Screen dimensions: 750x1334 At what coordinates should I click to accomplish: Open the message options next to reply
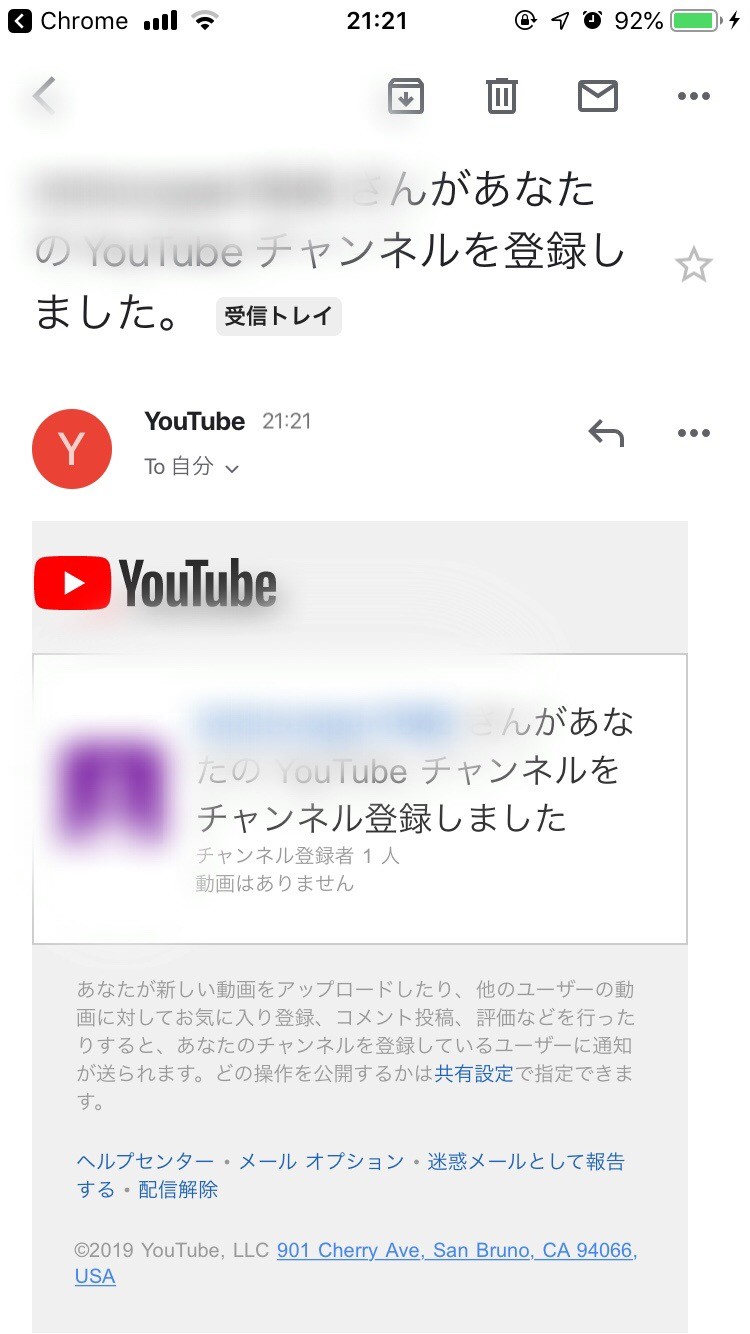tap(693, 433)
